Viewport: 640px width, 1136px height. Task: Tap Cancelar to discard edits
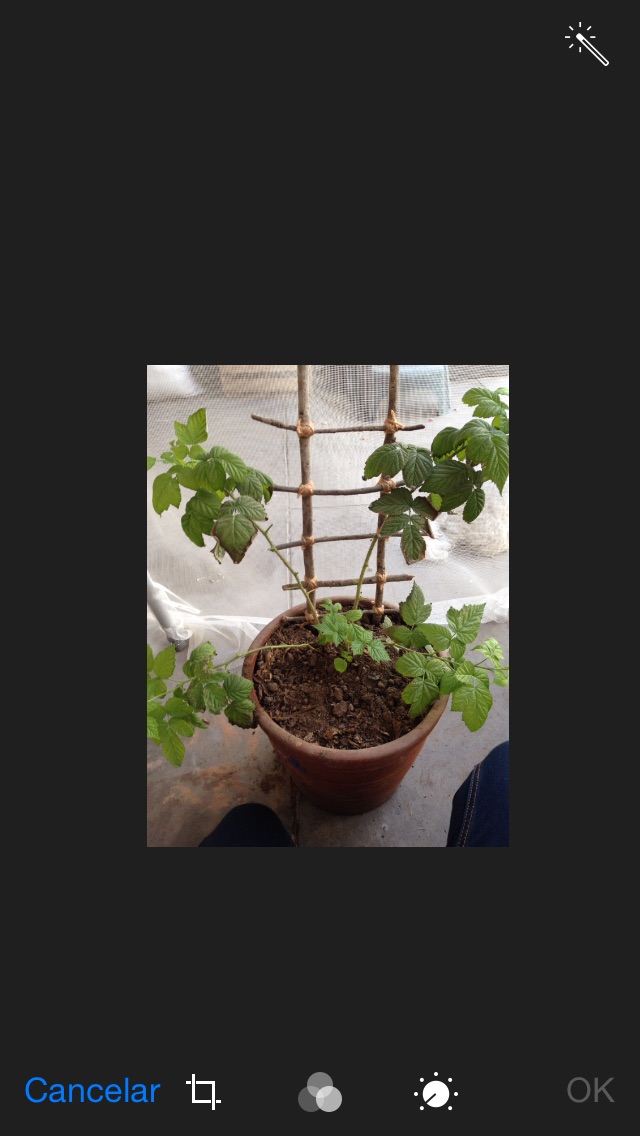(92, 1090)
